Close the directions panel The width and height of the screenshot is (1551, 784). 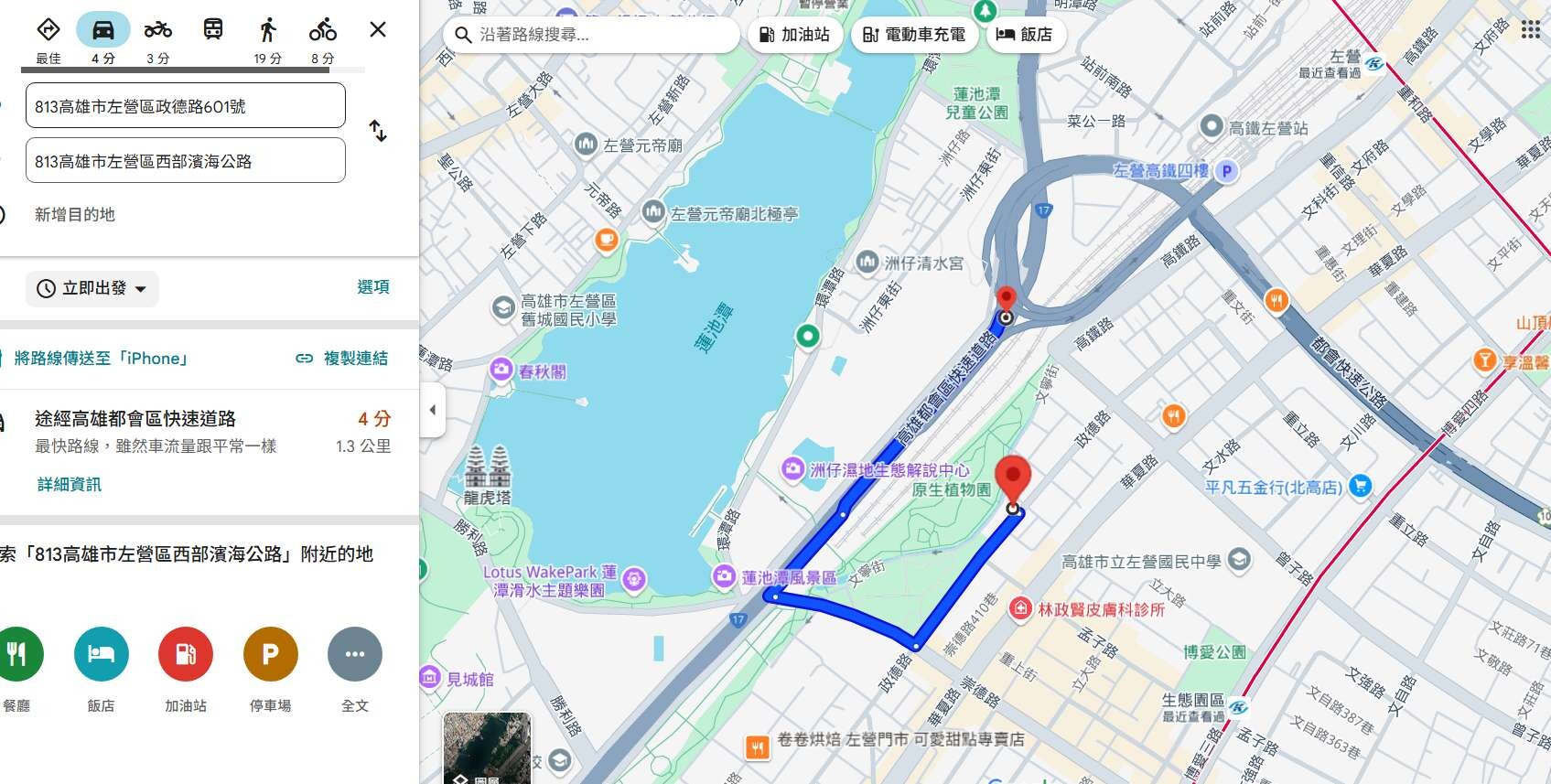[377, 30]
